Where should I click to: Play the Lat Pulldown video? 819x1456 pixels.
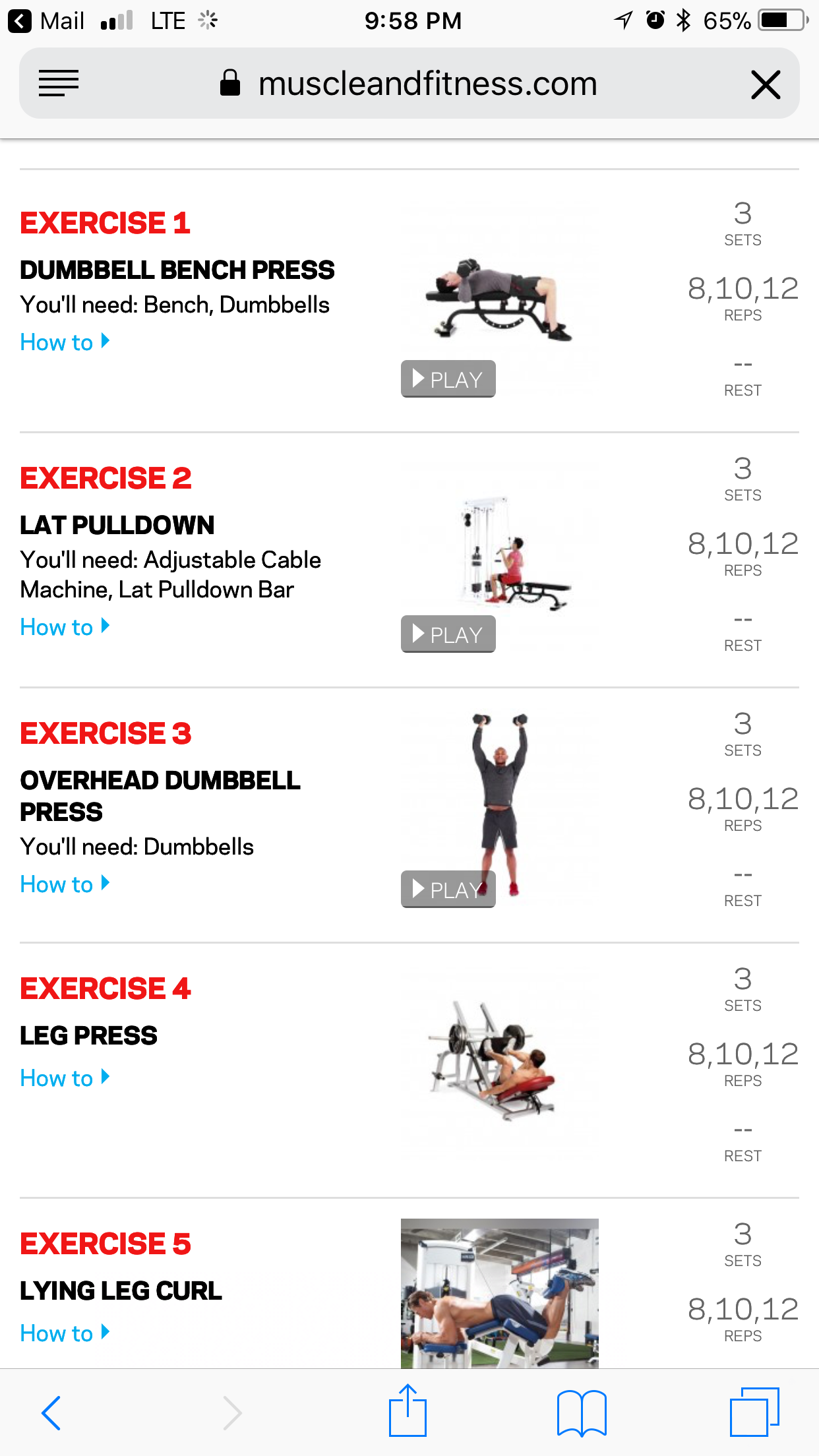(x=448, y=634)
